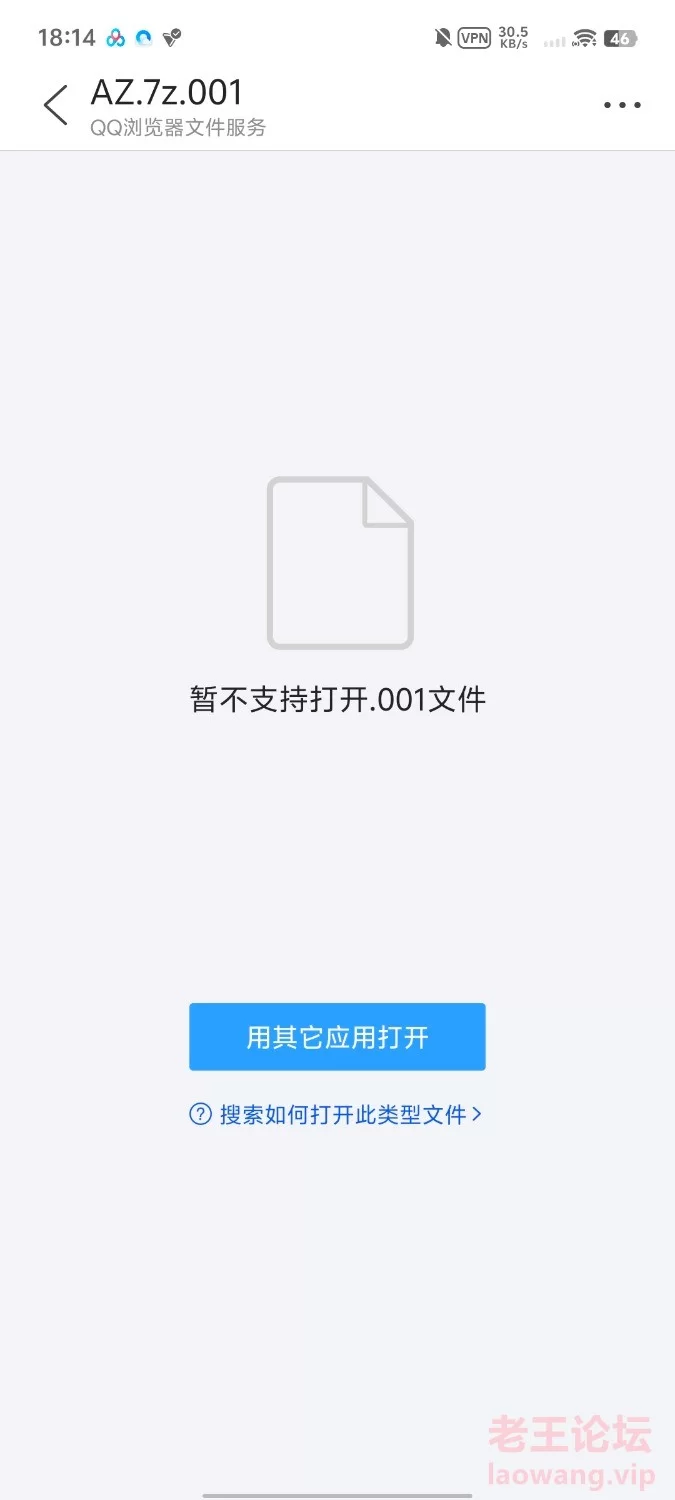Open the three-dot overflow menu
The height and width of the screenshot is (1500, 675).
(621, 105)
